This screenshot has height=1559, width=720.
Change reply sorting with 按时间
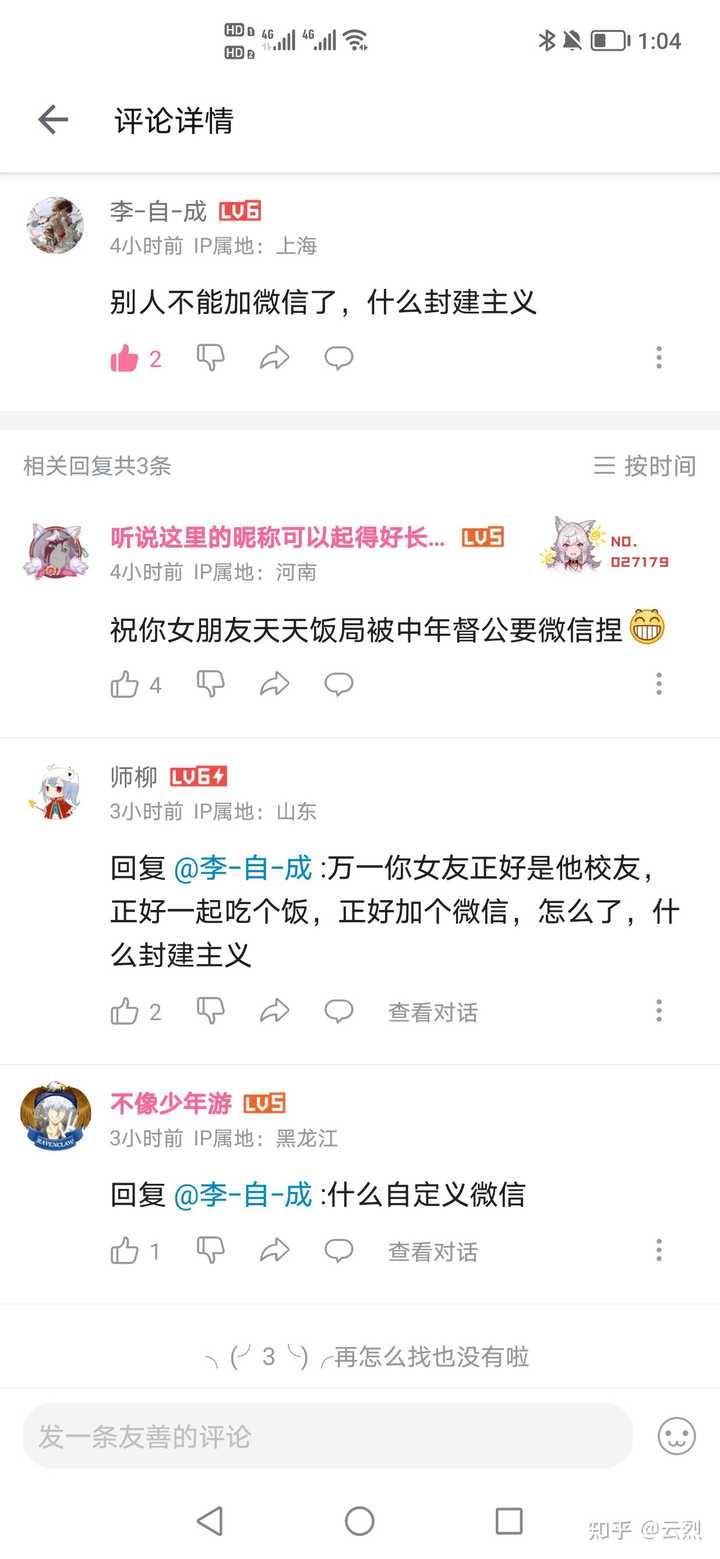click(x=644, y=465)
